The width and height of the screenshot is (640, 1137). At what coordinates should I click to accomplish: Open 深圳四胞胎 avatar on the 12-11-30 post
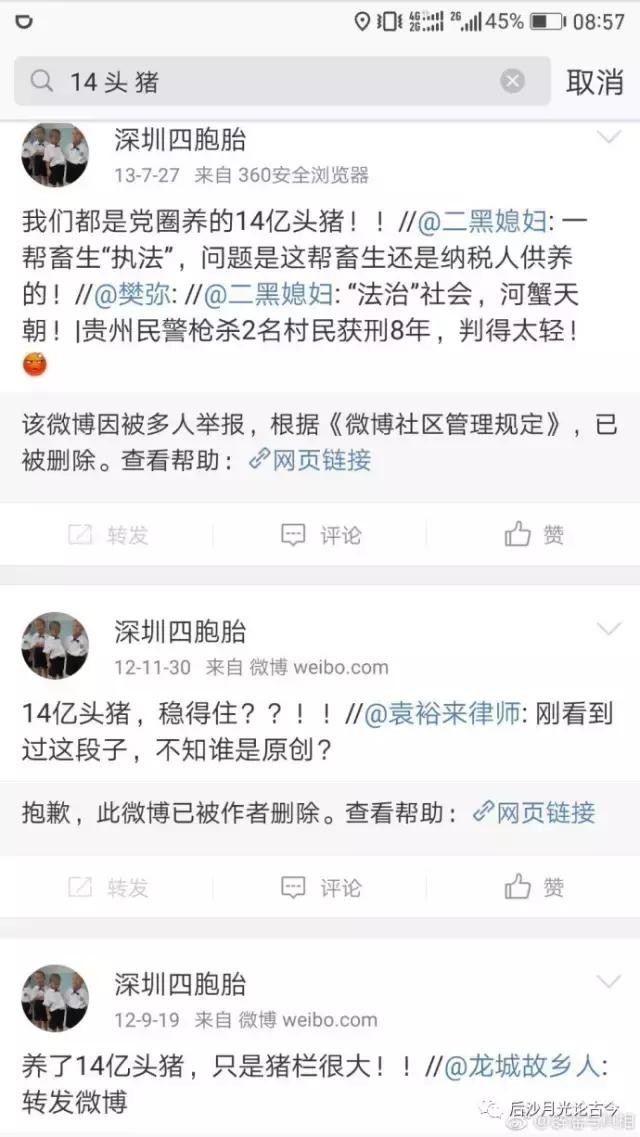click(55, 646)
